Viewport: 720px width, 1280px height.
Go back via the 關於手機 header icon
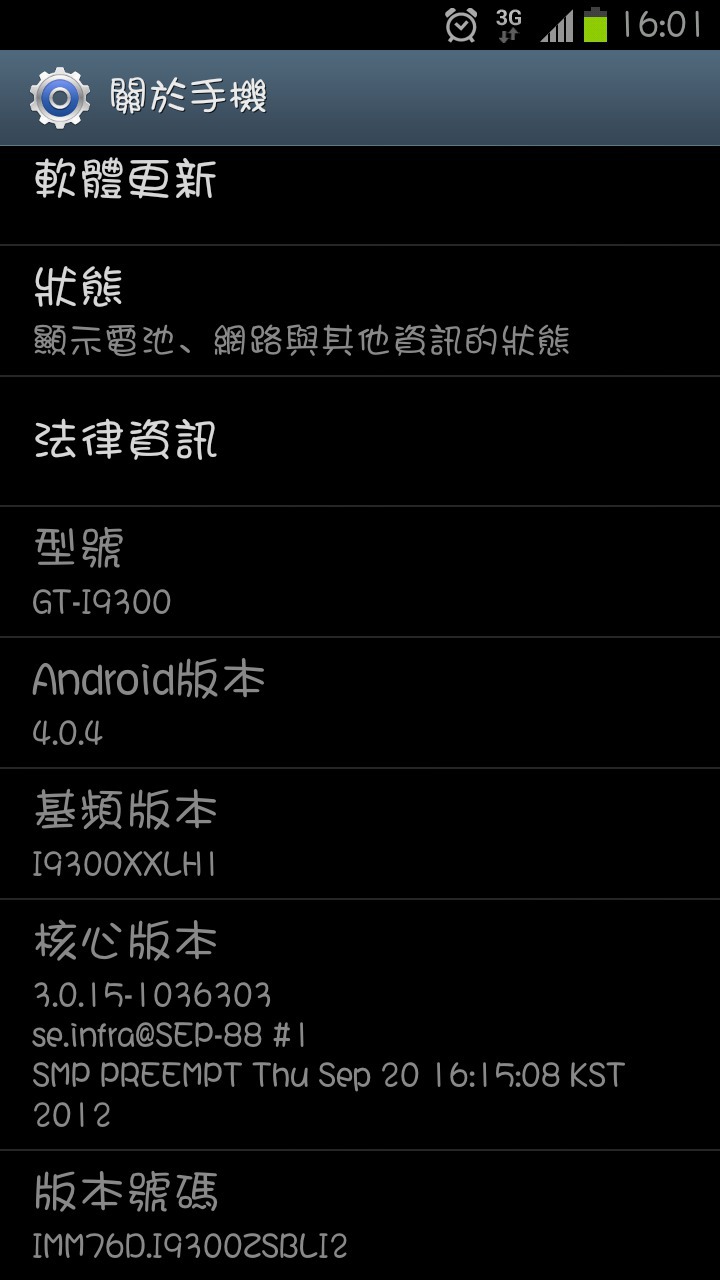point(60,98)
